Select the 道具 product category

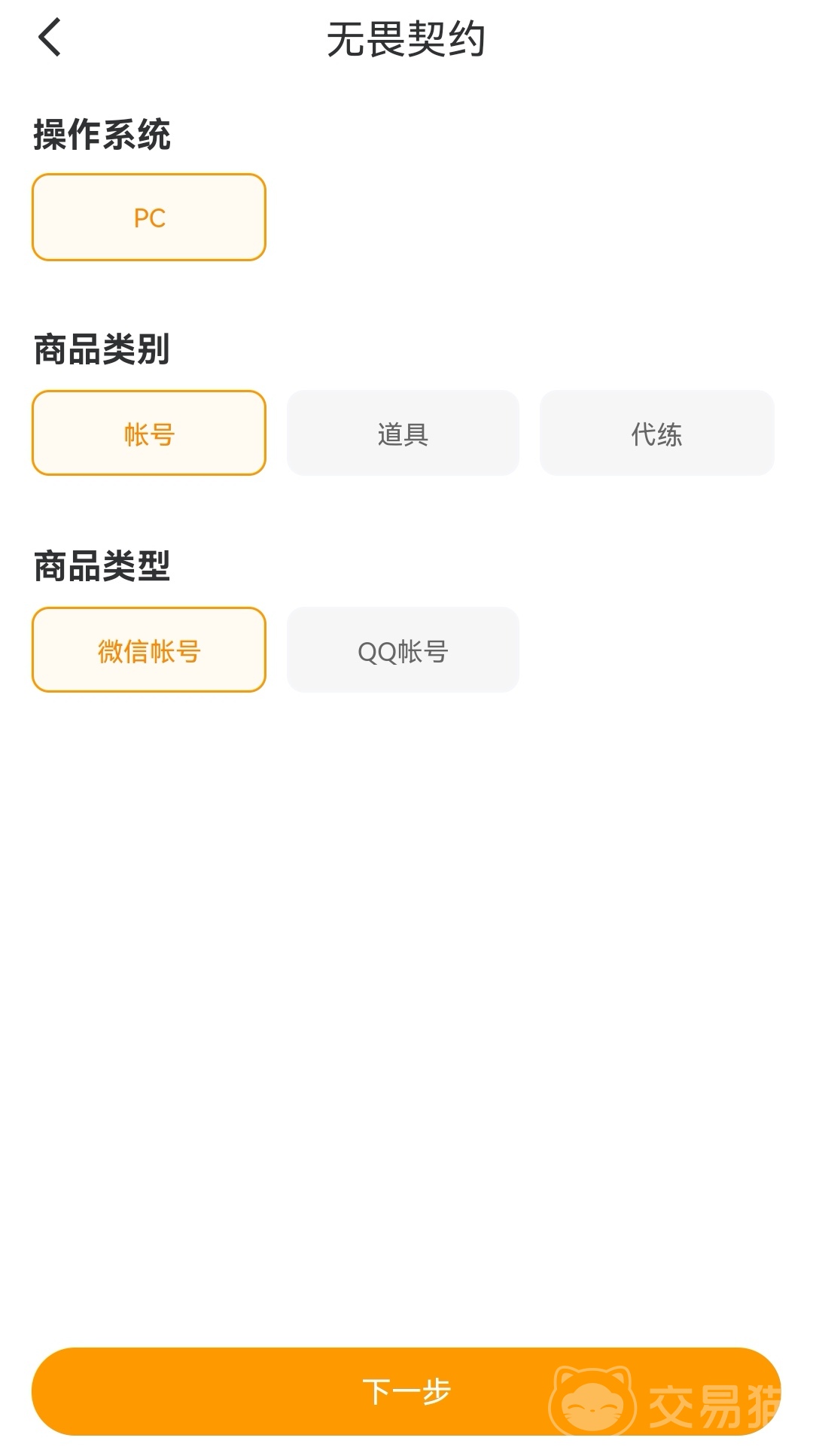pyautogui.click(x=403, y=434)
